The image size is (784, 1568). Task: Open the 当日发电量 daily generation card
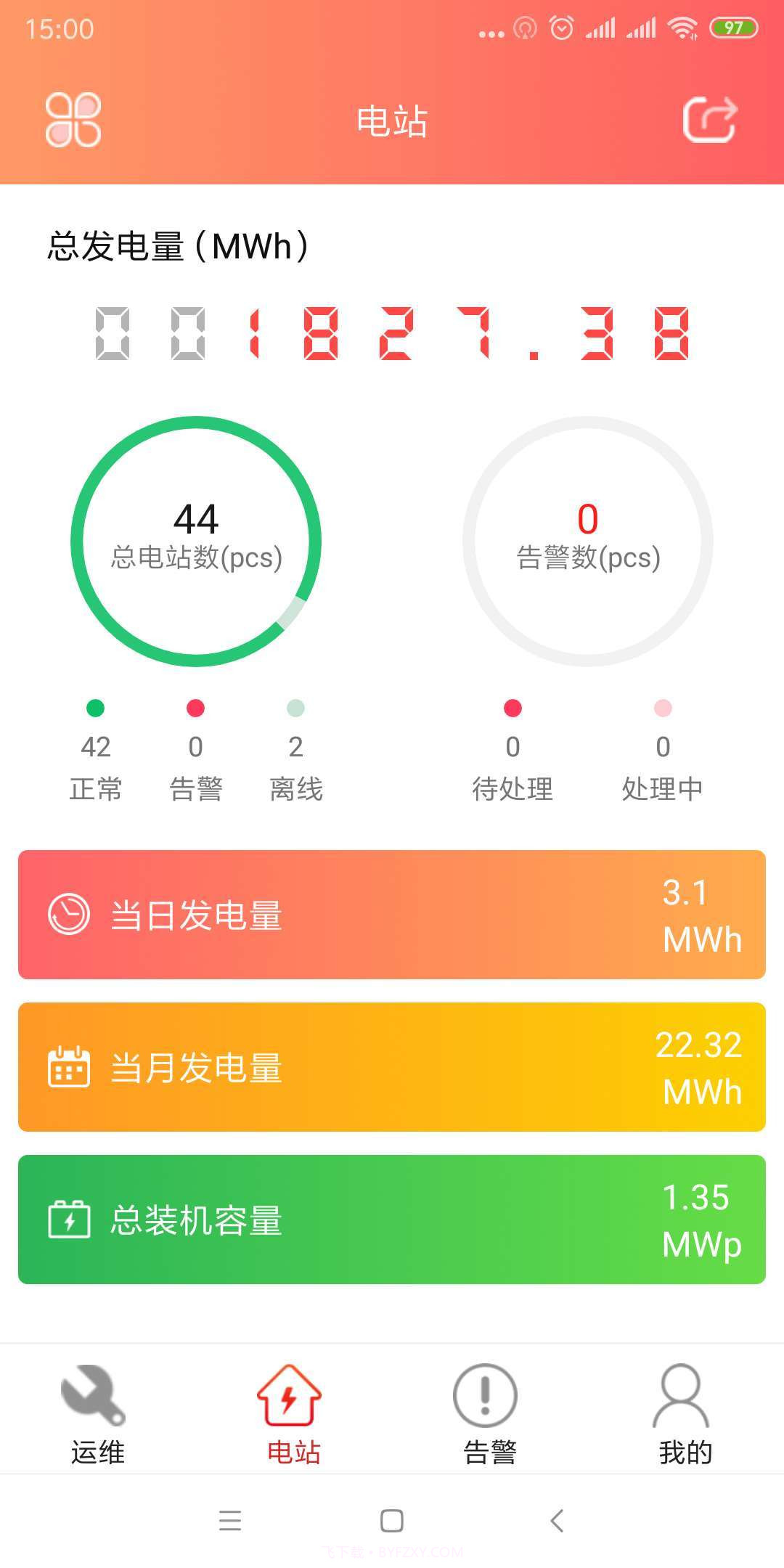(x=392, y=913)
